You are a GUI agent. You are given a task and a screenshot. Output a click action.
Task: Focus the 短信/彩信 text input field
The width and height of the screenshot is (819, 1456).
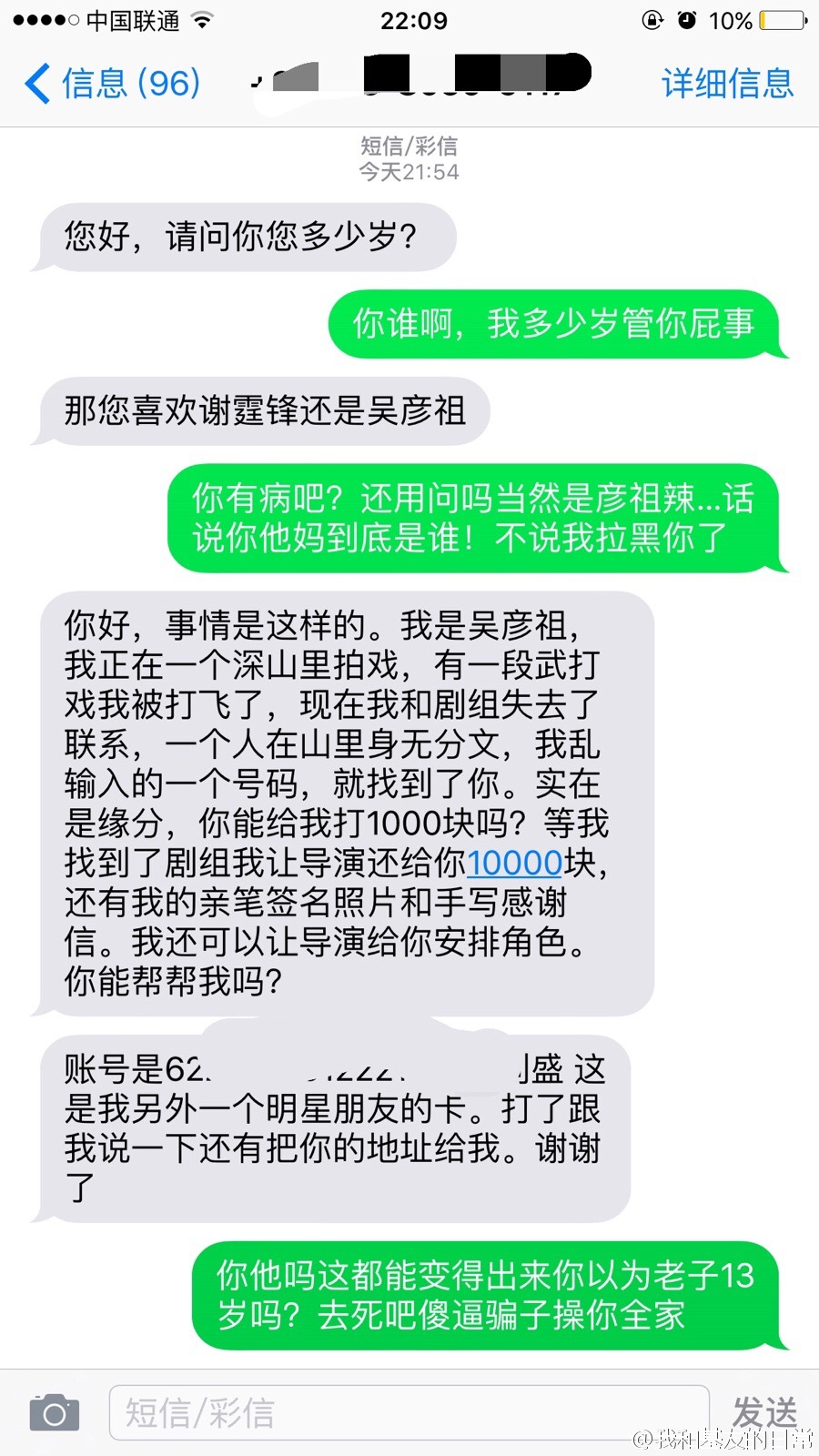pos(409,1412)
